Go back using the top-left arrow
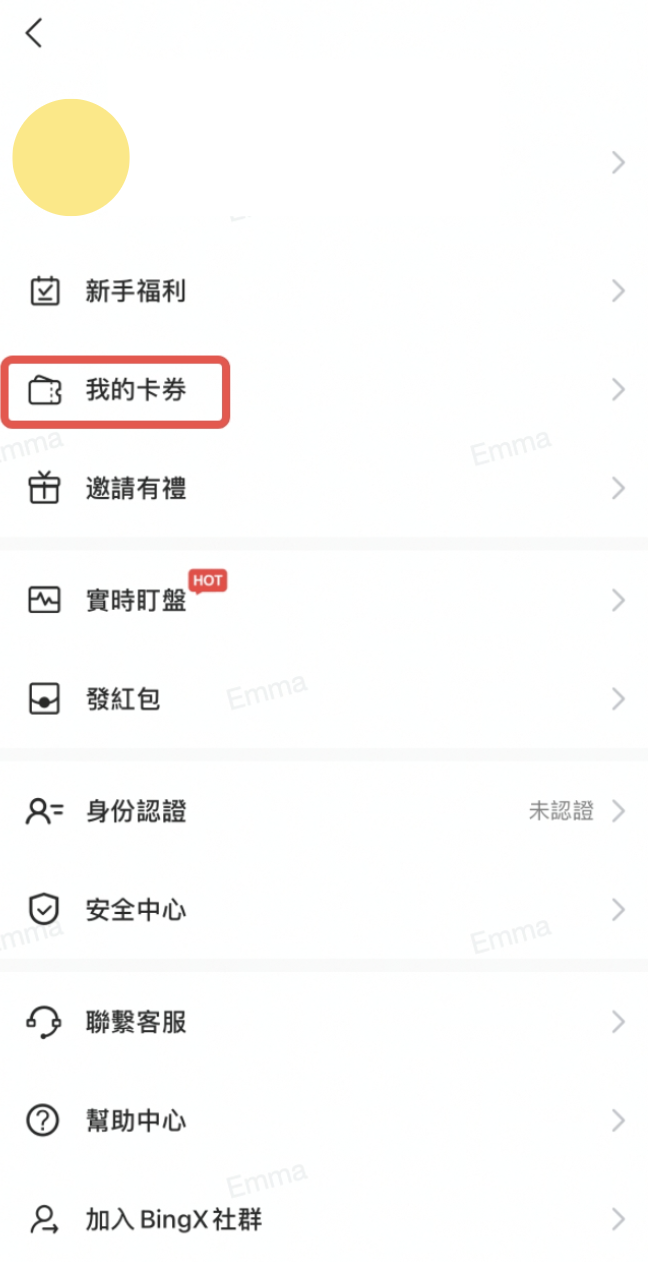648x1262 pixels. tap(35, 33)
